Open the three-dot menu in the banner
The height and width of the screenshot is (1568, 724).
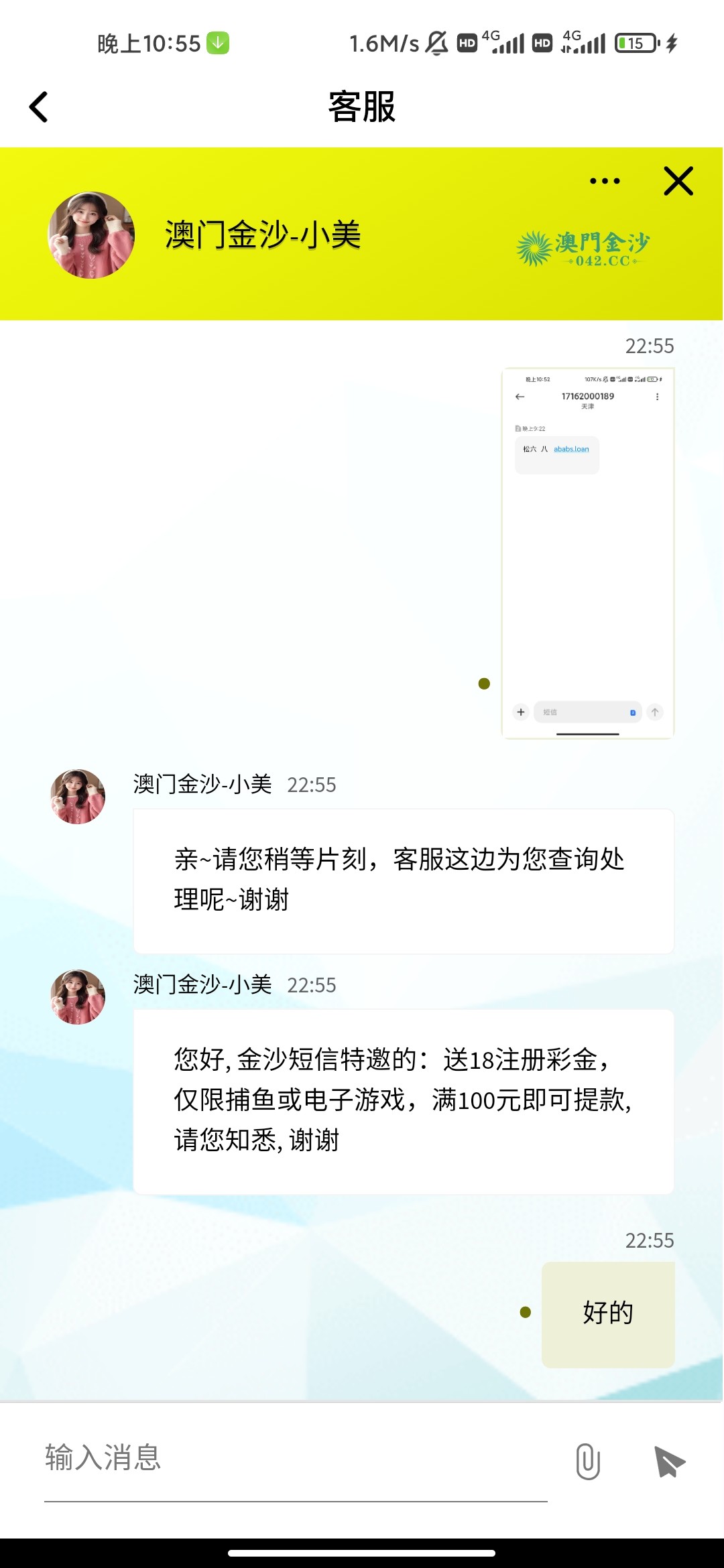[x=605, y=181]
